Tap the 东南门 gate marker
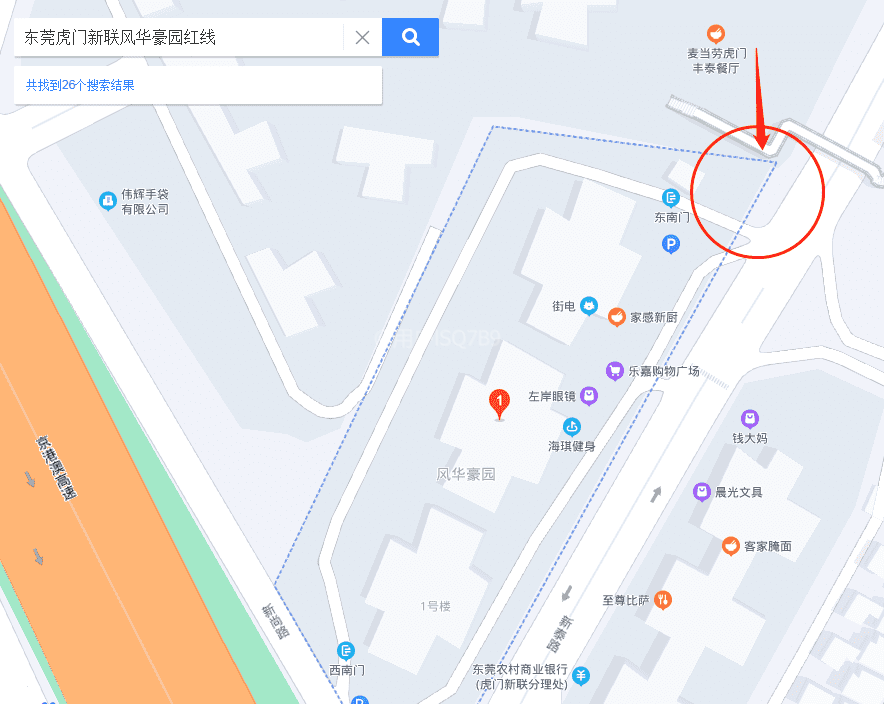The height and width of the screenshot is (704, 884). tap(671, 197)
